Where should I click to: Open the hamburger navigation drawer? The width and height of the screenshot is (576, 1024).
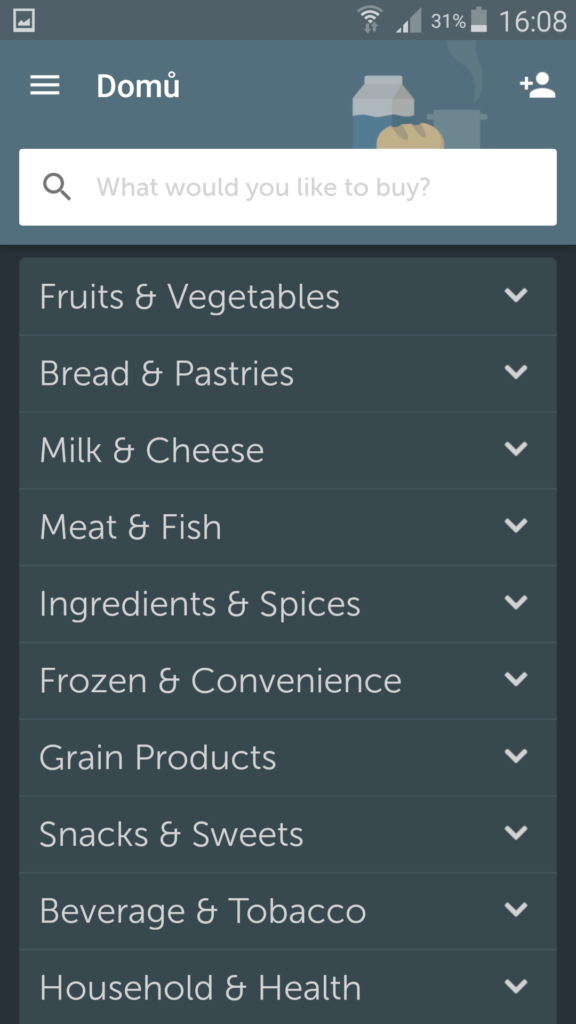click(x=44, y=86)
